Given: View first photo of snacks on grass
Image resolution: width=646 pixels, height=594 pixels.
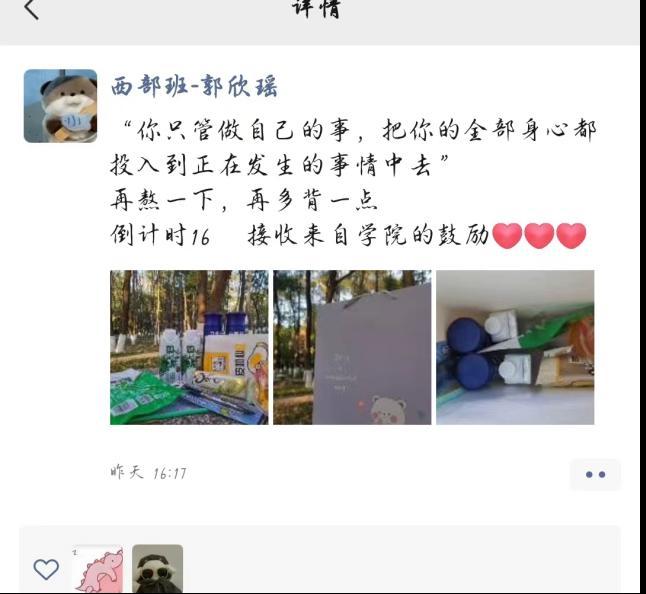Looking at the screenshot, I should point(189,347).
